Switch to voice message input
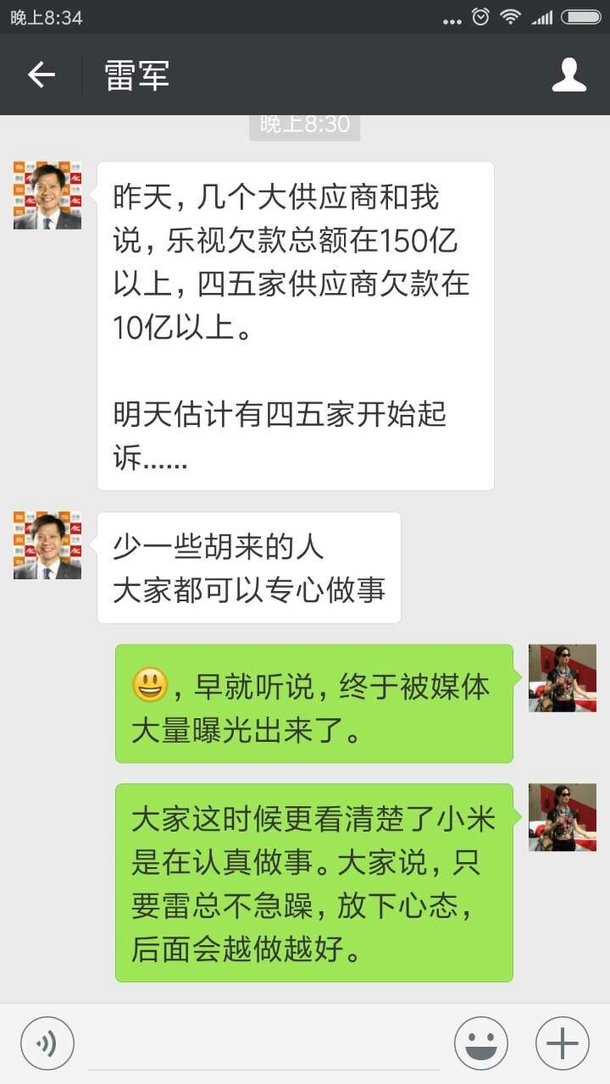Screen dimensions: 610x1084 coord(47,1044)
